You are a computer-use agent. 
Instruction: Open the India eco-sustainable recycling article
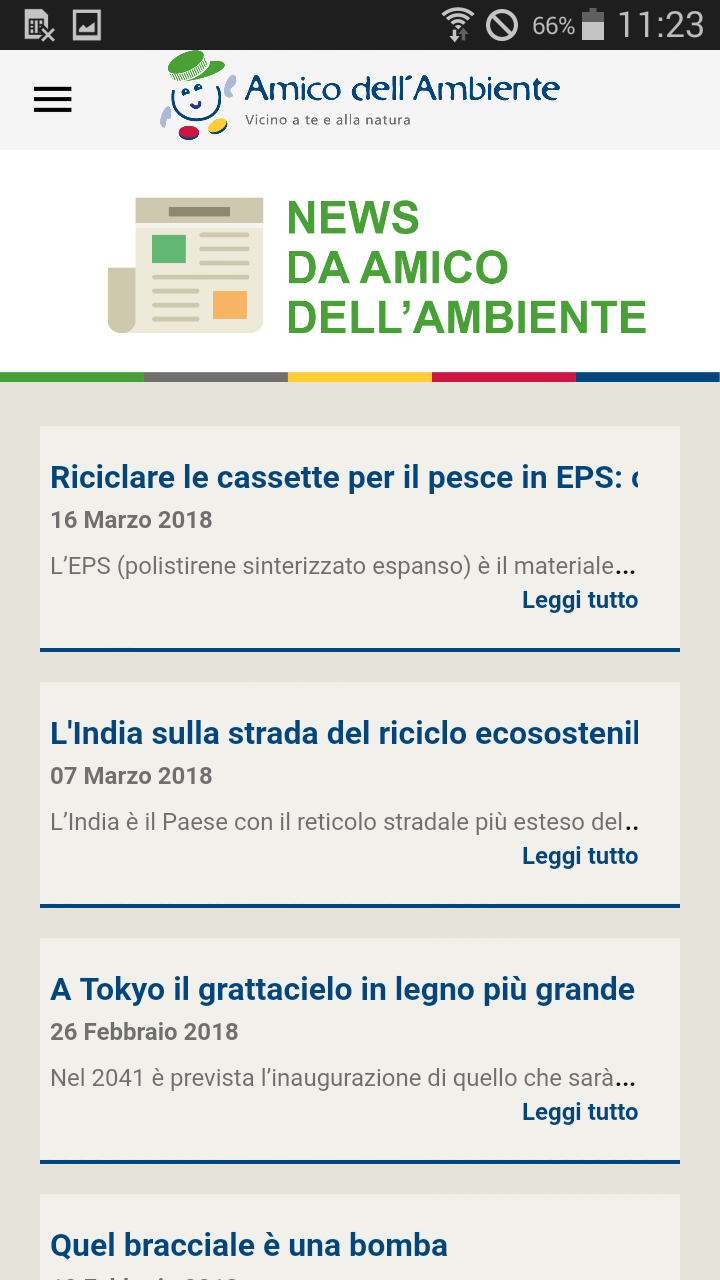pos(344,734)
